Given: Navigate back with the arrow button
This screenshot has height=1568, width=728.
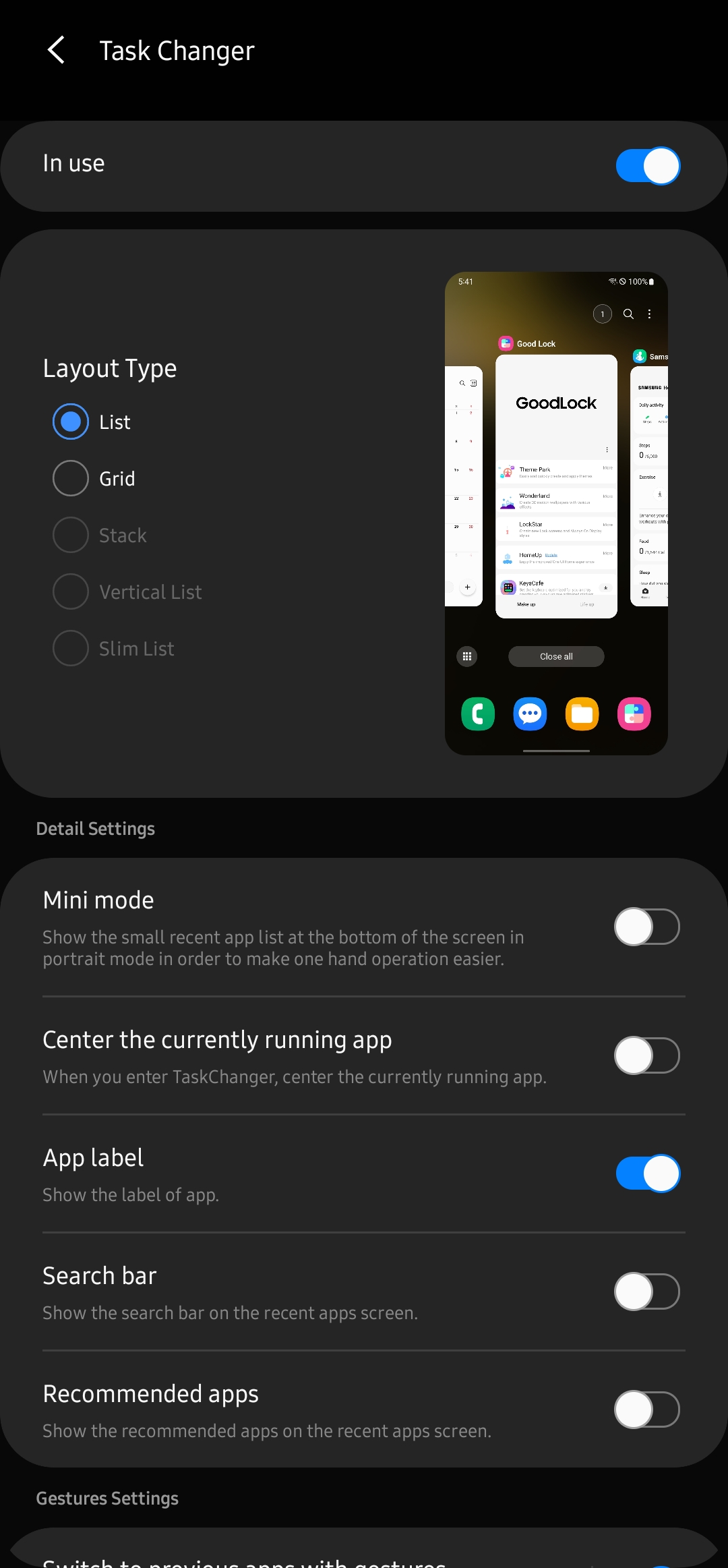Looking at the screenshot, I should (x=57, y=50).
